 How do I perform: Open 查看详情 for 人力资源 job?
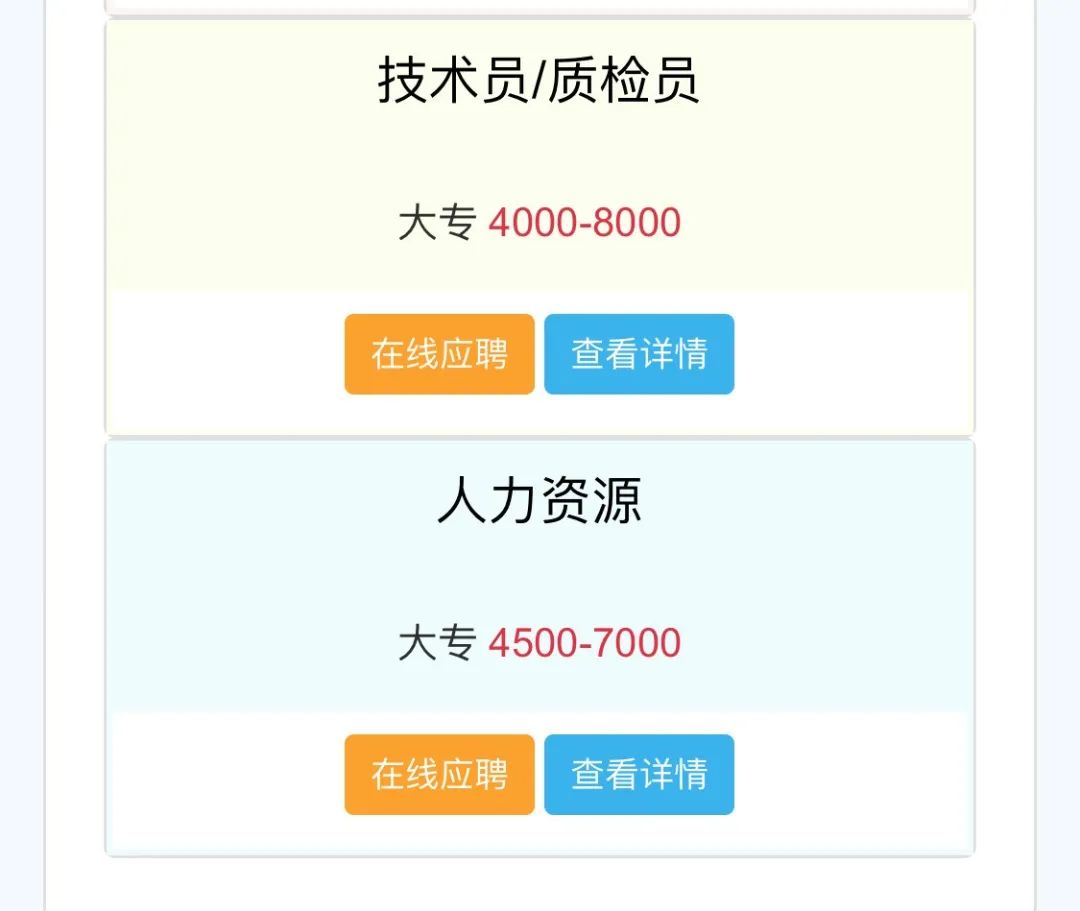(x=639, y=774)
